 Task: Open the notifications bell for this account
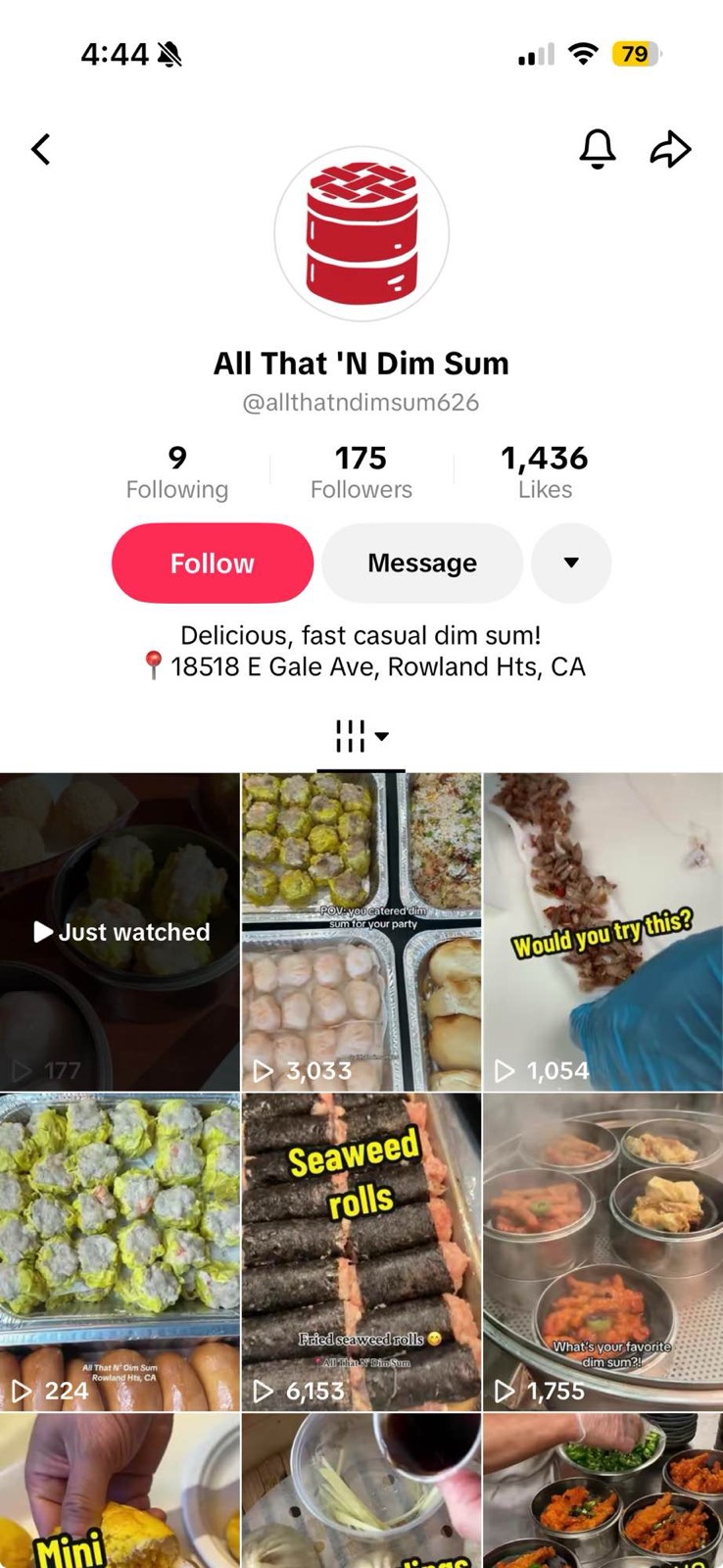tap(598, 149)
